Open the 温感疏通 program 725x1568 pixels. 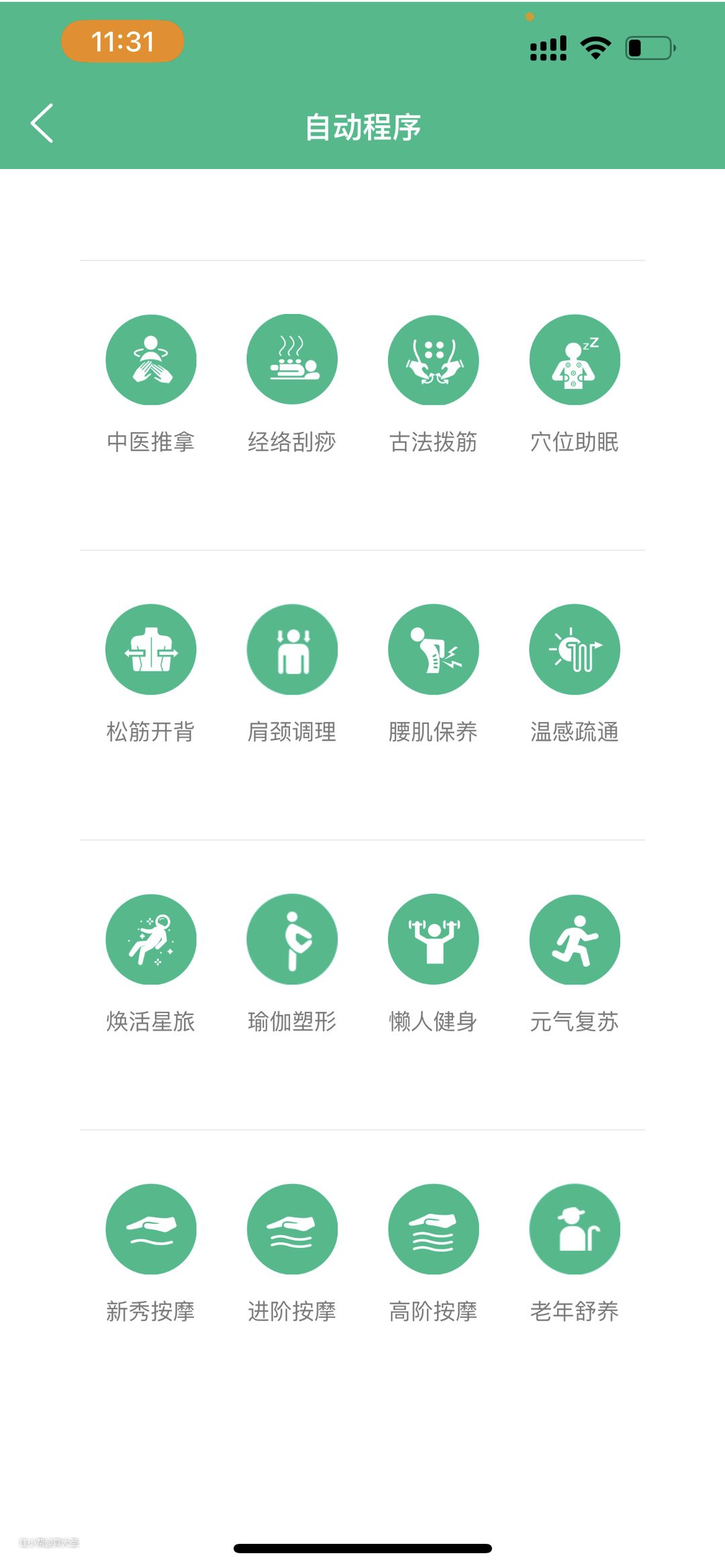(x=575, y=649)
